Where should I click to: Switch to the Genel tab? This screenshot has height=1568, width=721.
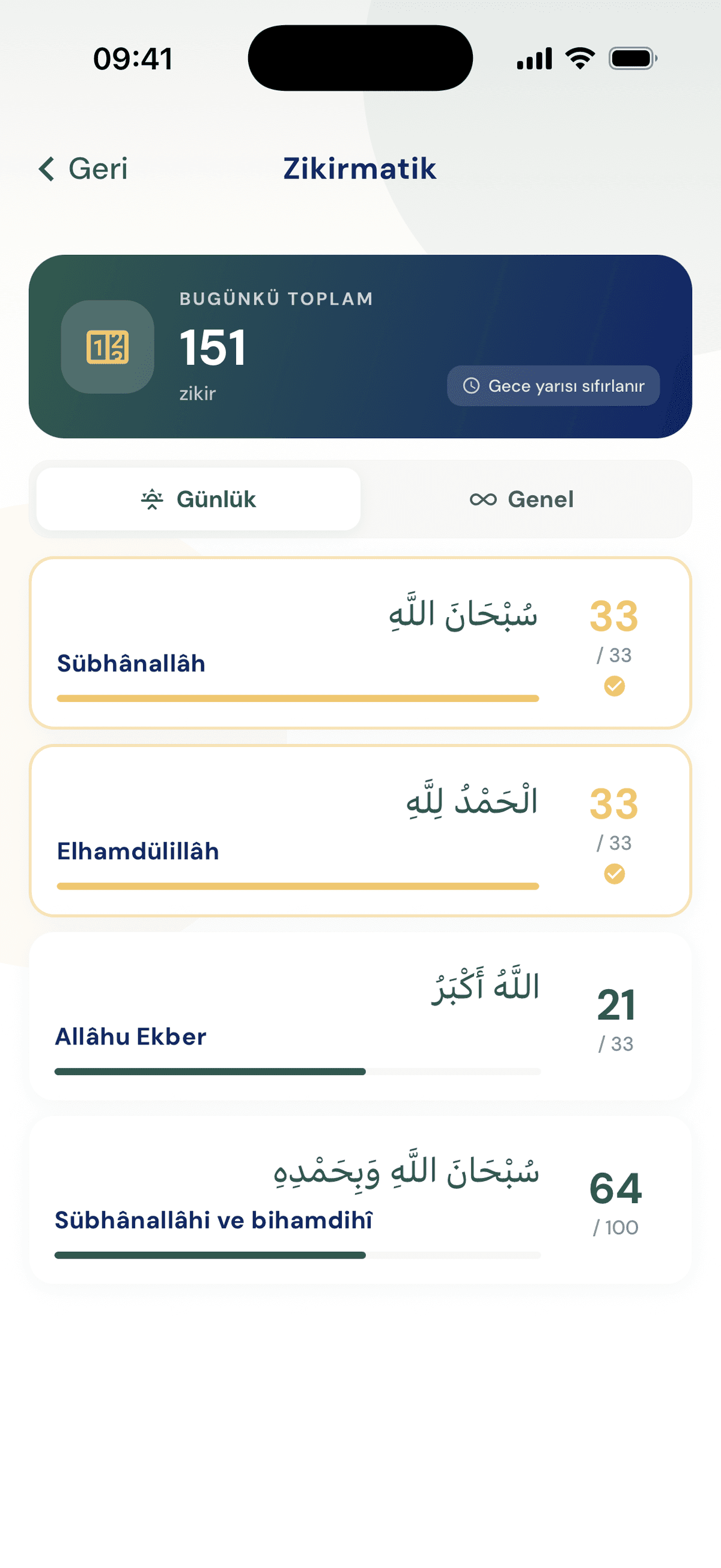pyautogui.click(x=522, y=499)
